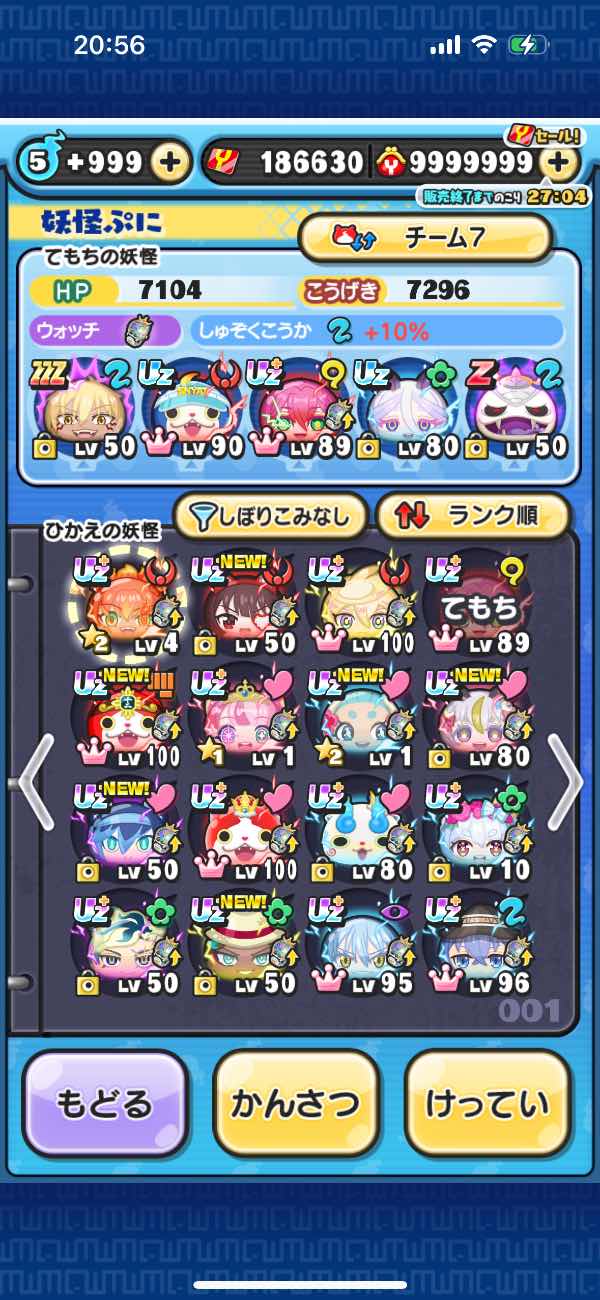Open the しぼりこみなし filter
Screen dimensions: 600x1300
(x=271, y=516)
